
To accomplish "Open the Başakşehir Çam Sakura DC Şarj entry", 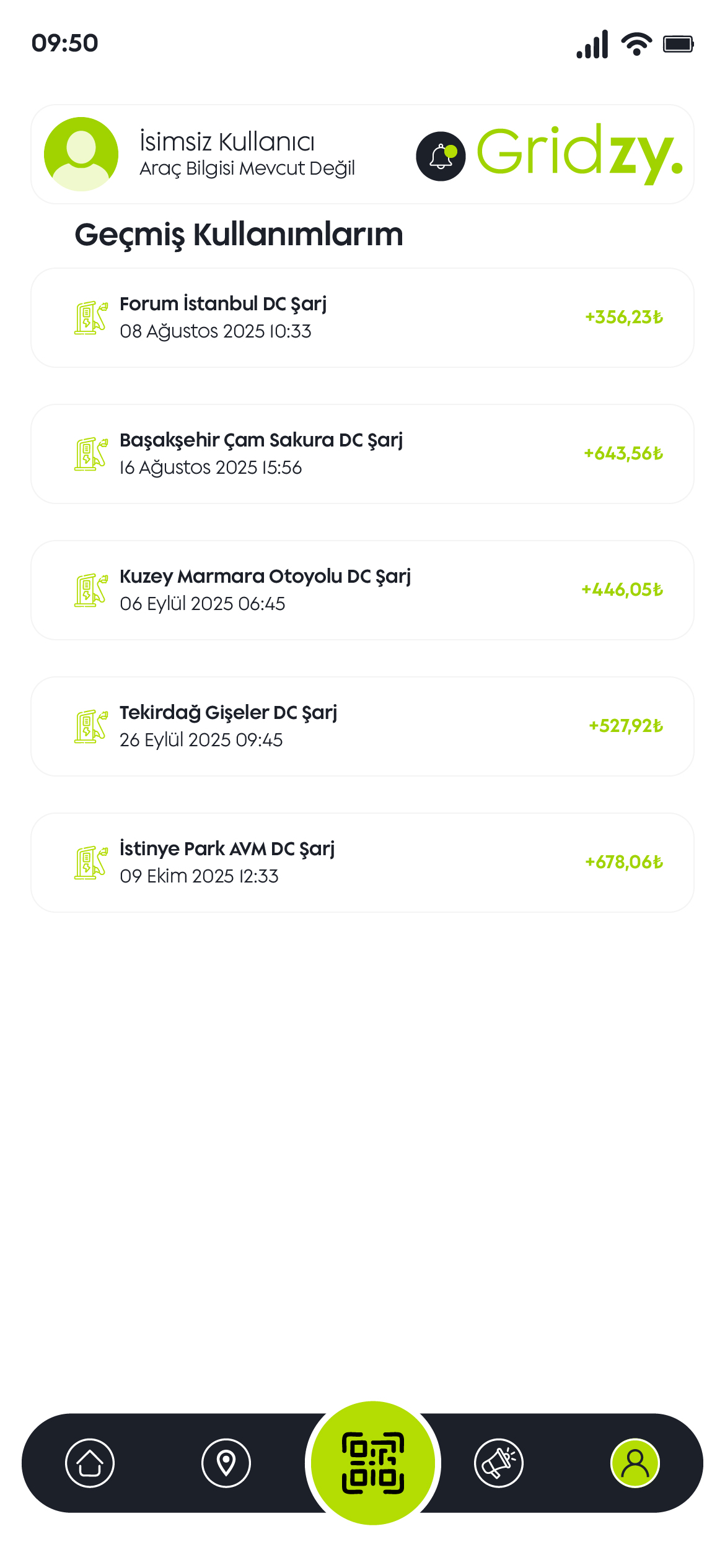I will click(x=362, y=454).
